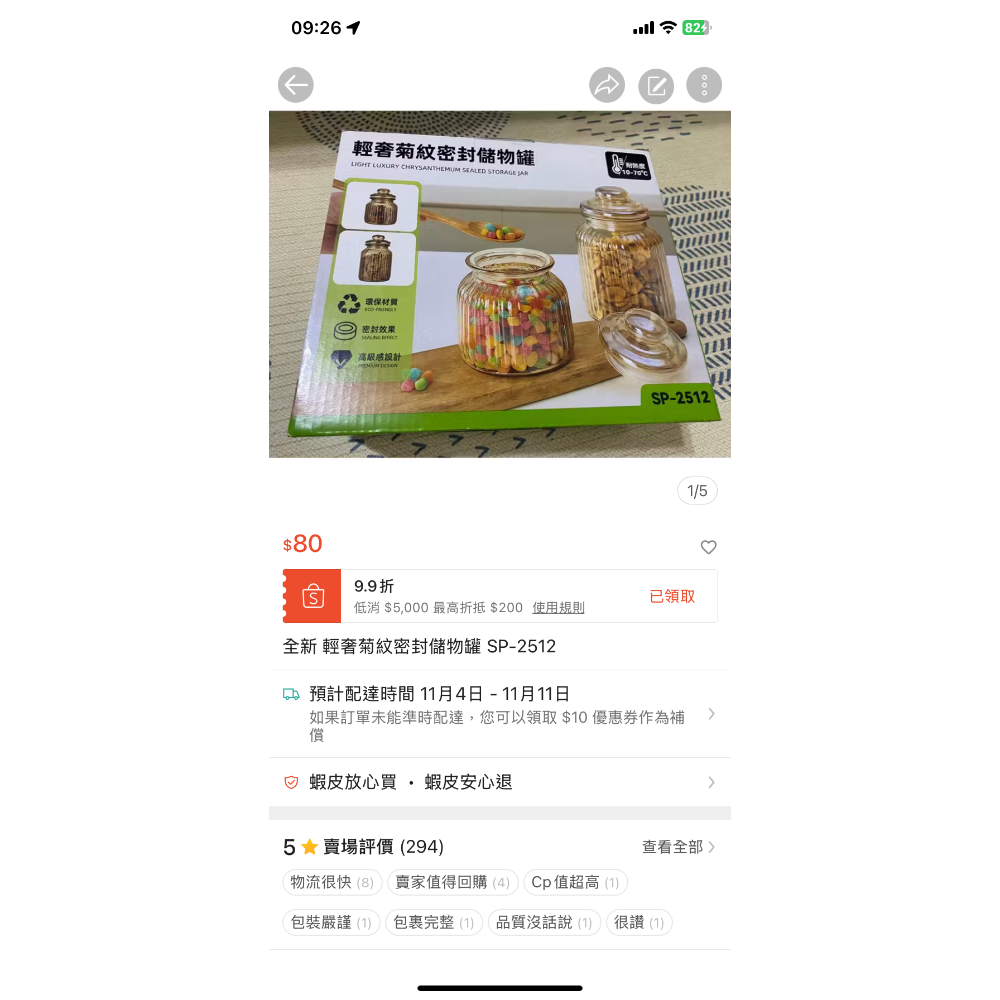
Task: Open the three-dot overflow menu
Action: (x=704, y=85)
